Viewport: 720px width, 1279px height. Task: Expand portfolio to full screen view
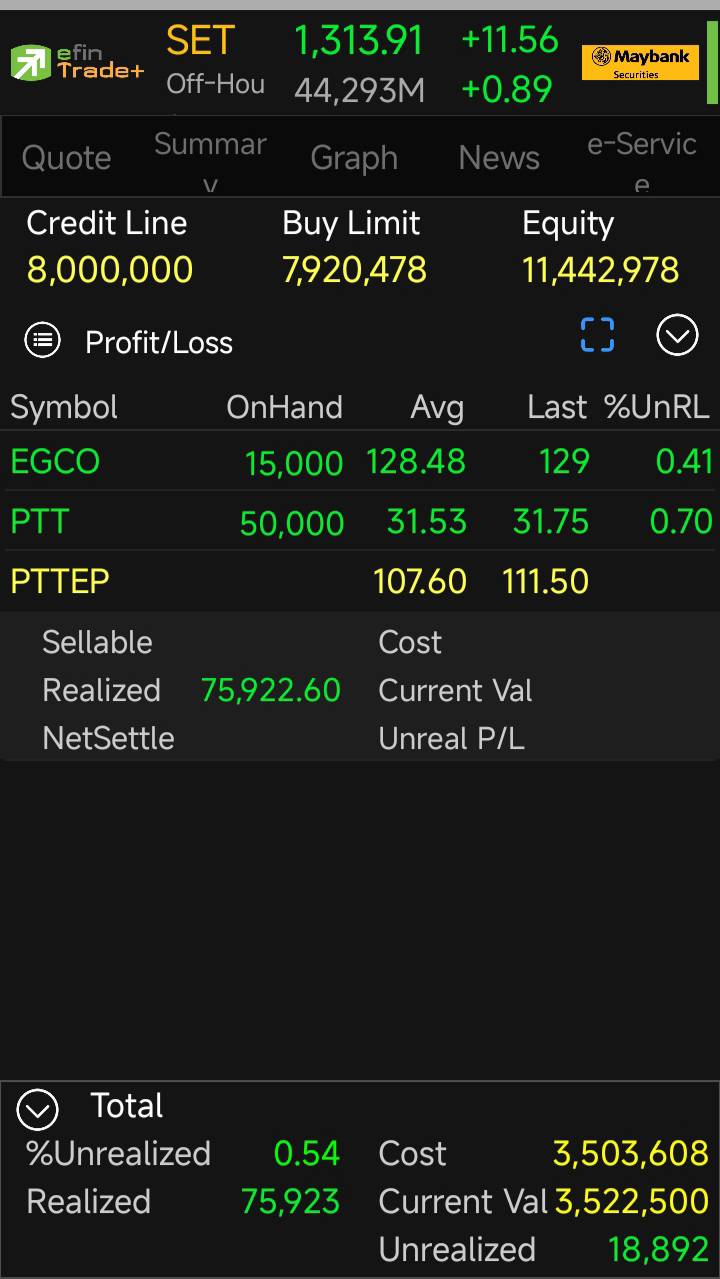(597, 336)
